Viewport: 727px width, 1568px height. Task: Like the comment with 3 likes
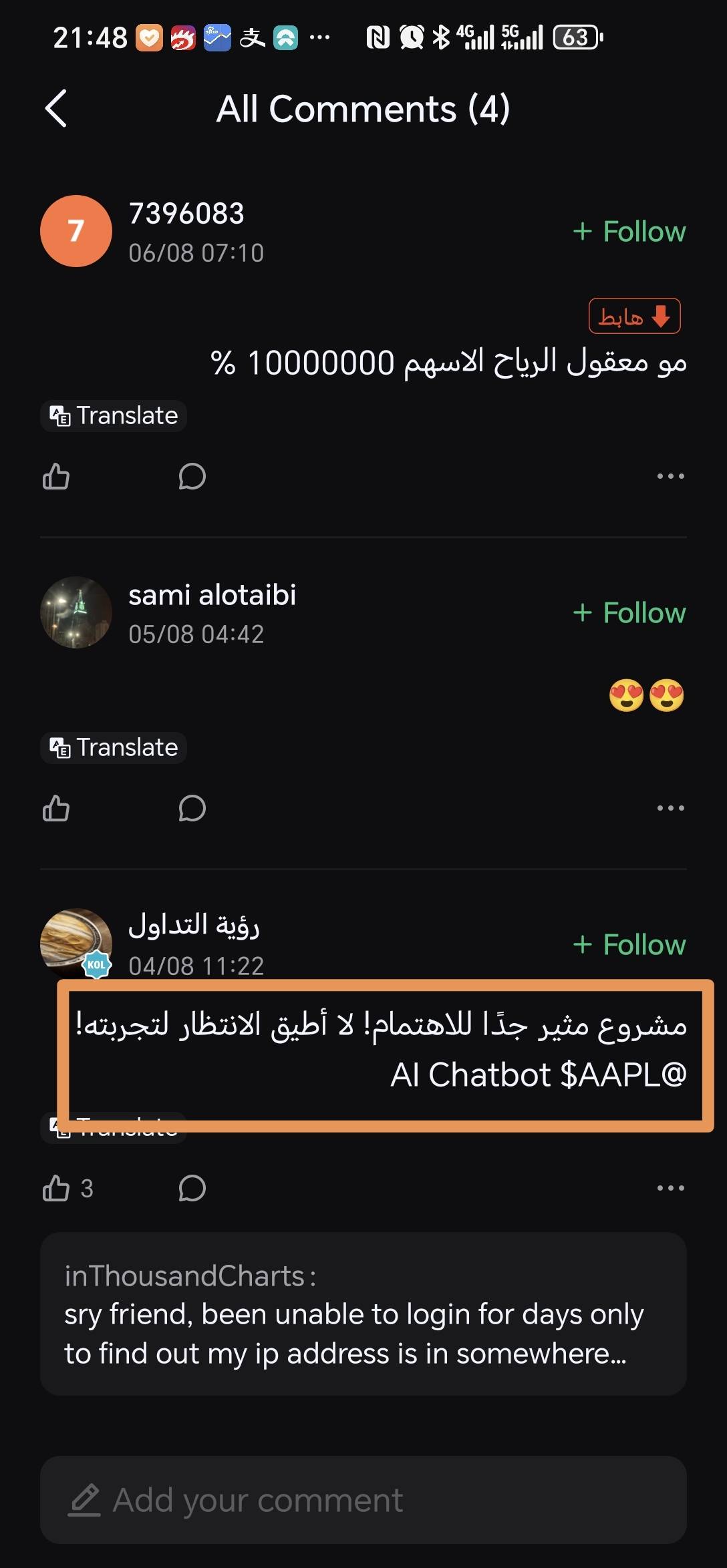[56, 1188]
